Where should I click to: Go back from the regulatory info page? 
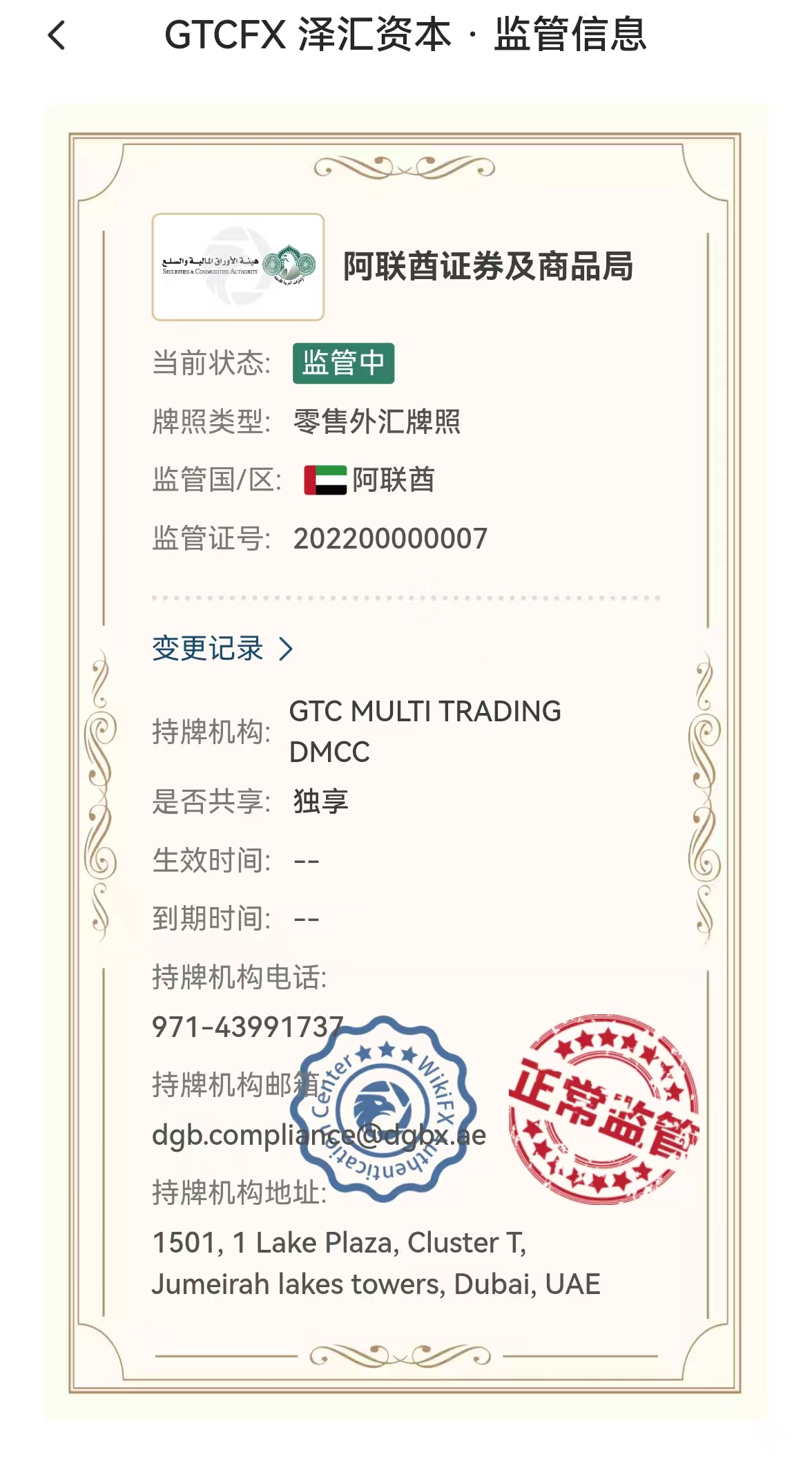pos(57,35)
